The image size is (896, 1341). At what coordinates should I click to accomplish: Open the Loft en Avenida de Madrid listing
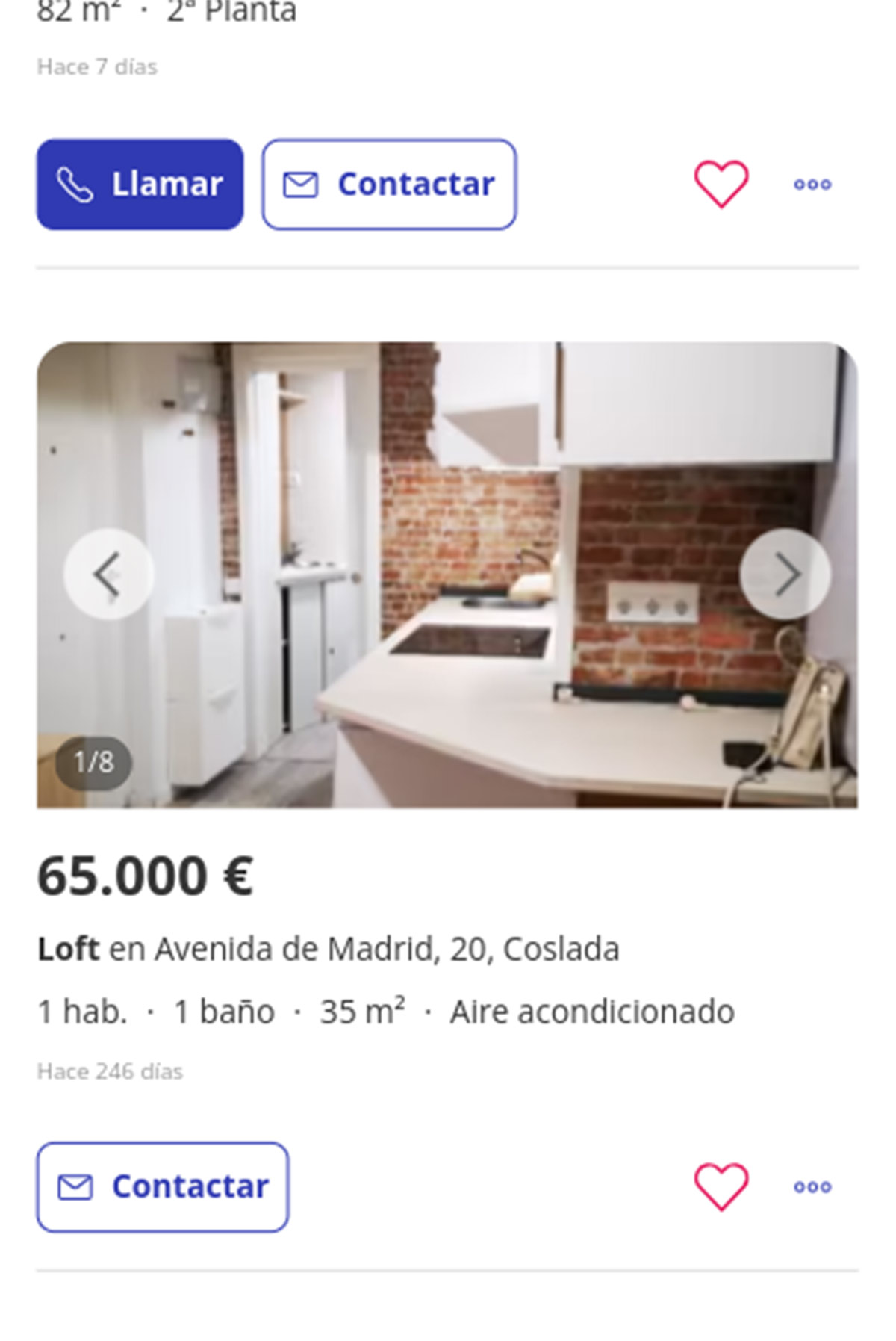tap(329, 950)
